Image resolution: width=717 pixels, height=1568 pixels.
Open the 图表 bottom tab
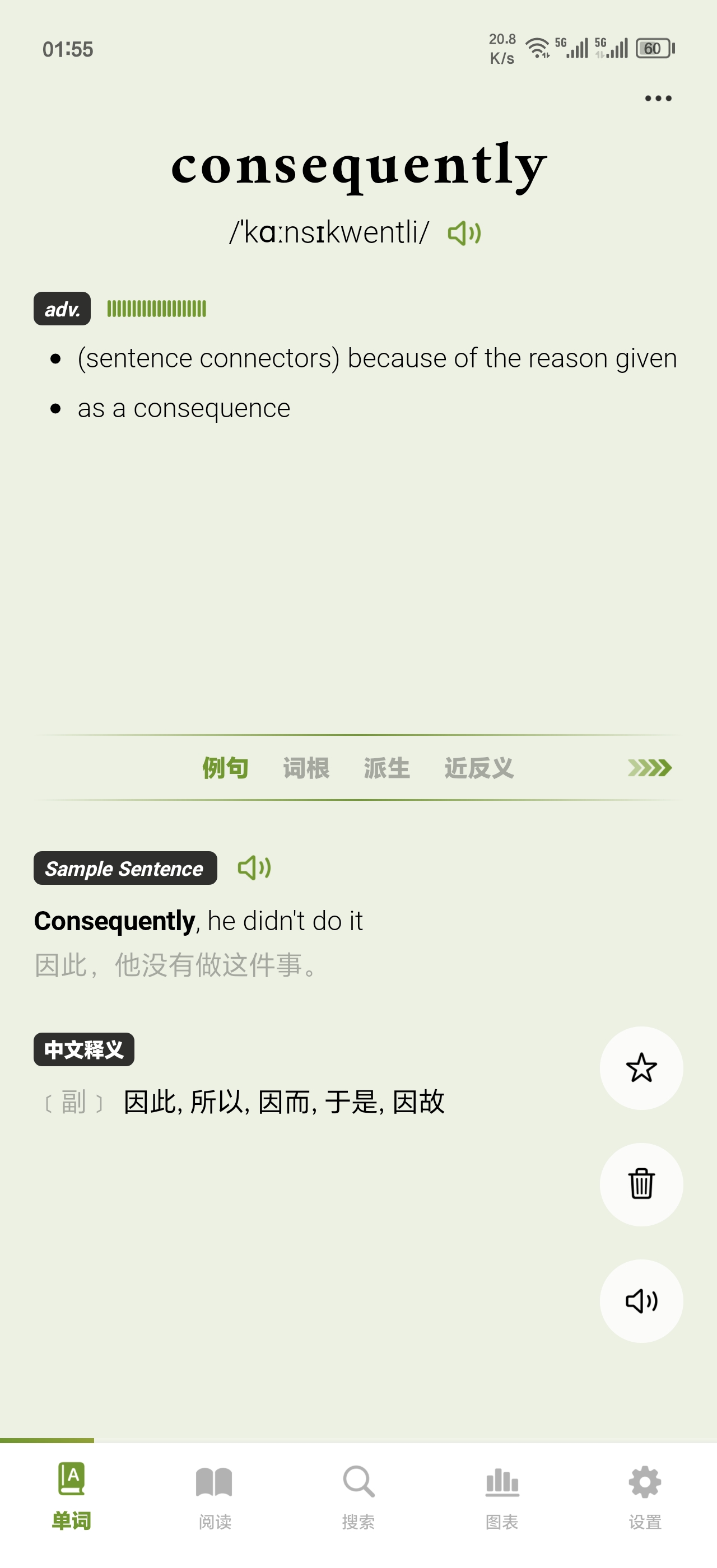point(501,1495)
